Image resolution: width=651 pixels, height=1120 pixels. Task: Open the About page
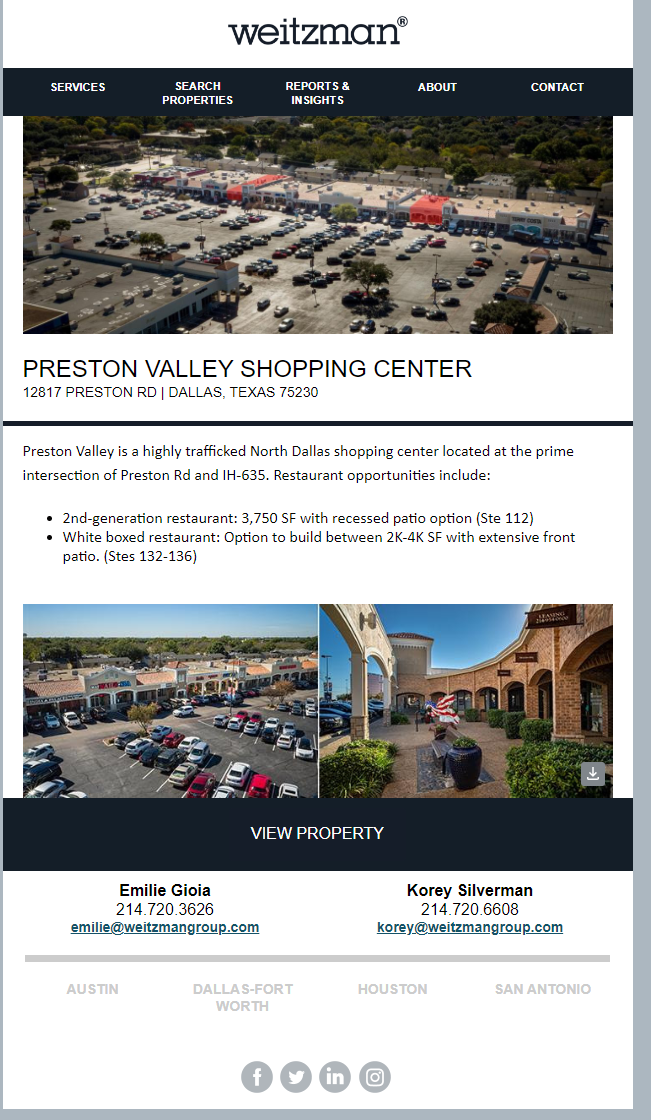pyautogui.click(x=437, y=87)
